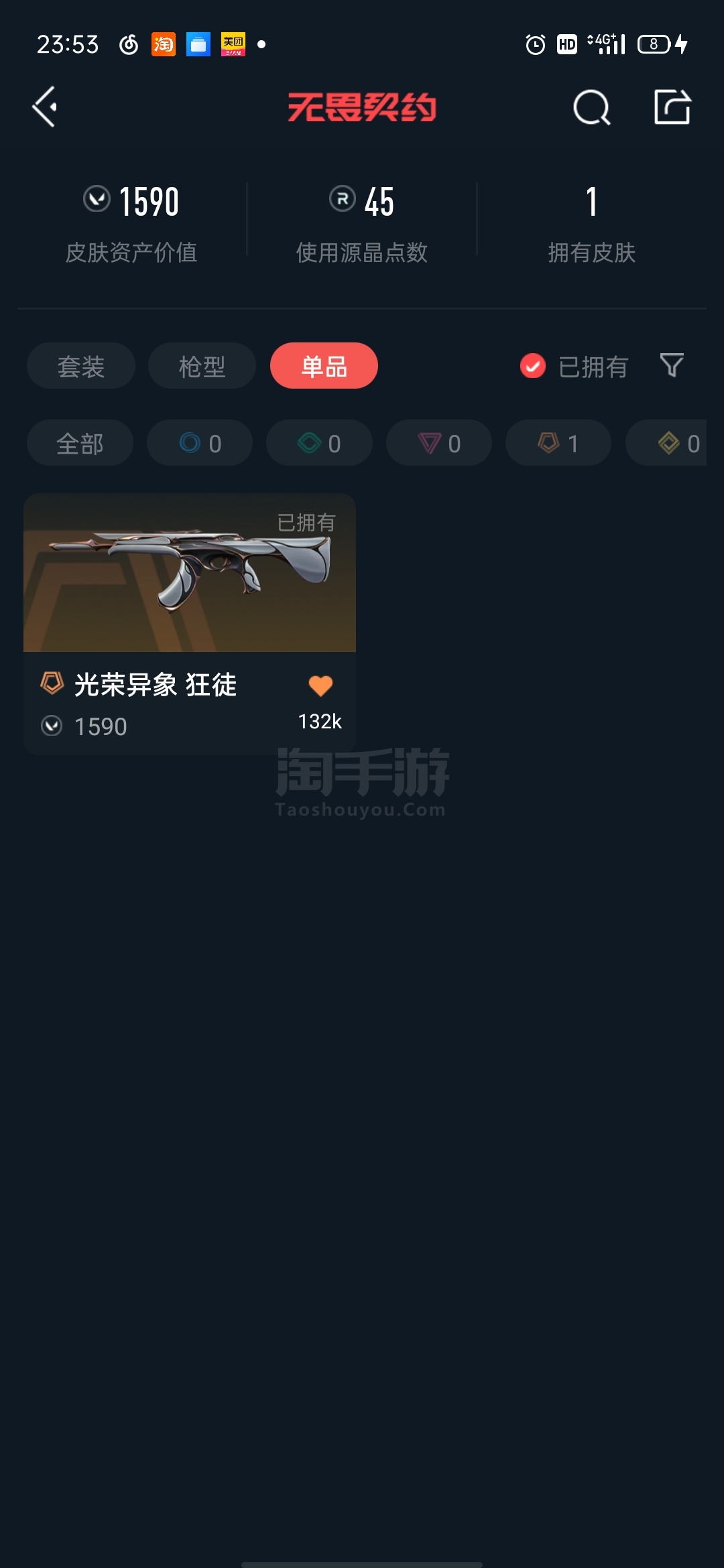
Task: Select the 全部 rarity chip
Action: tap(80, 443)
